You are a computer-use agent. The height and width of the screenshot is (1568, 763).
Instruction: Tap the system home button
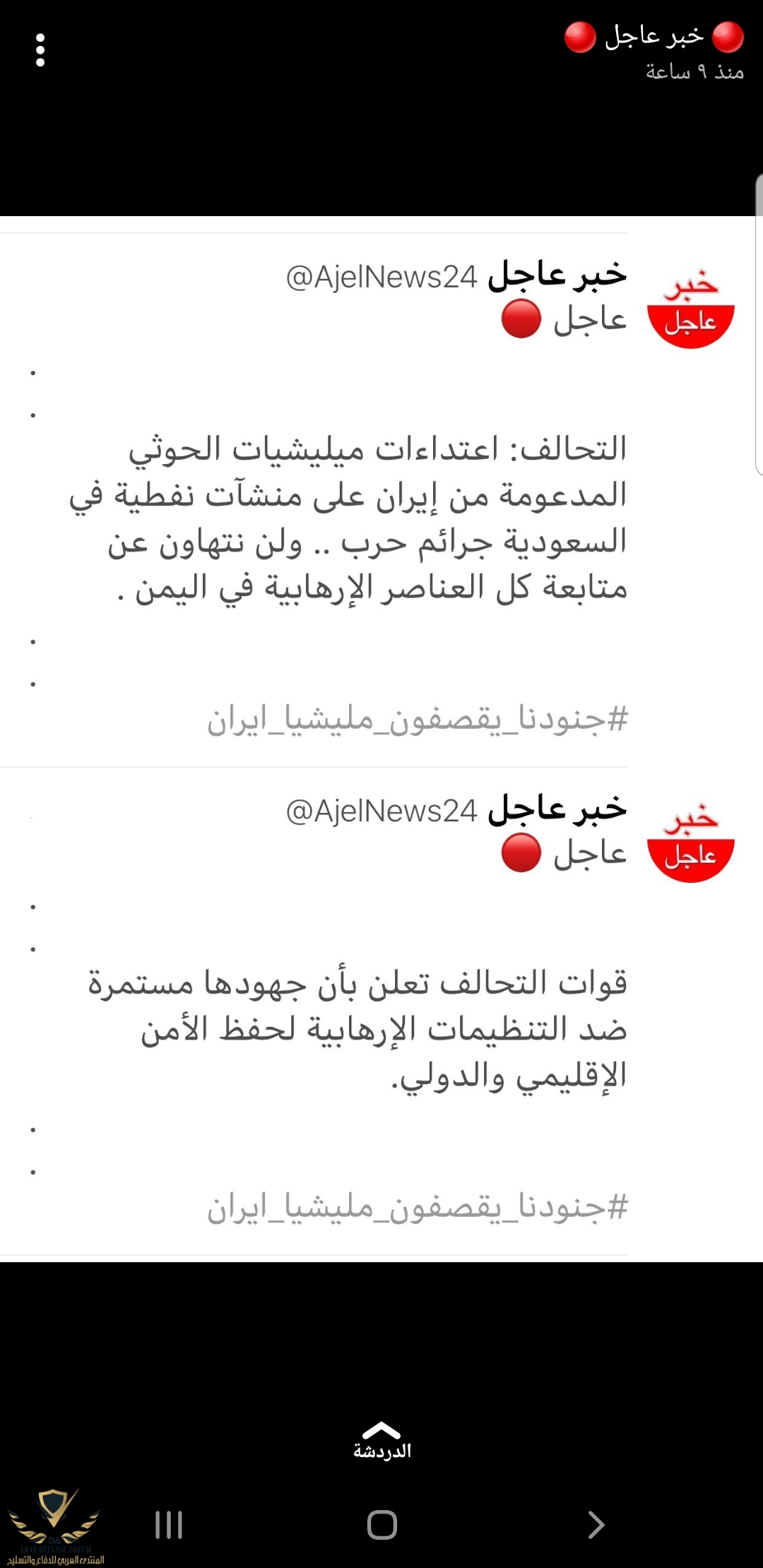pos(381,1524)
